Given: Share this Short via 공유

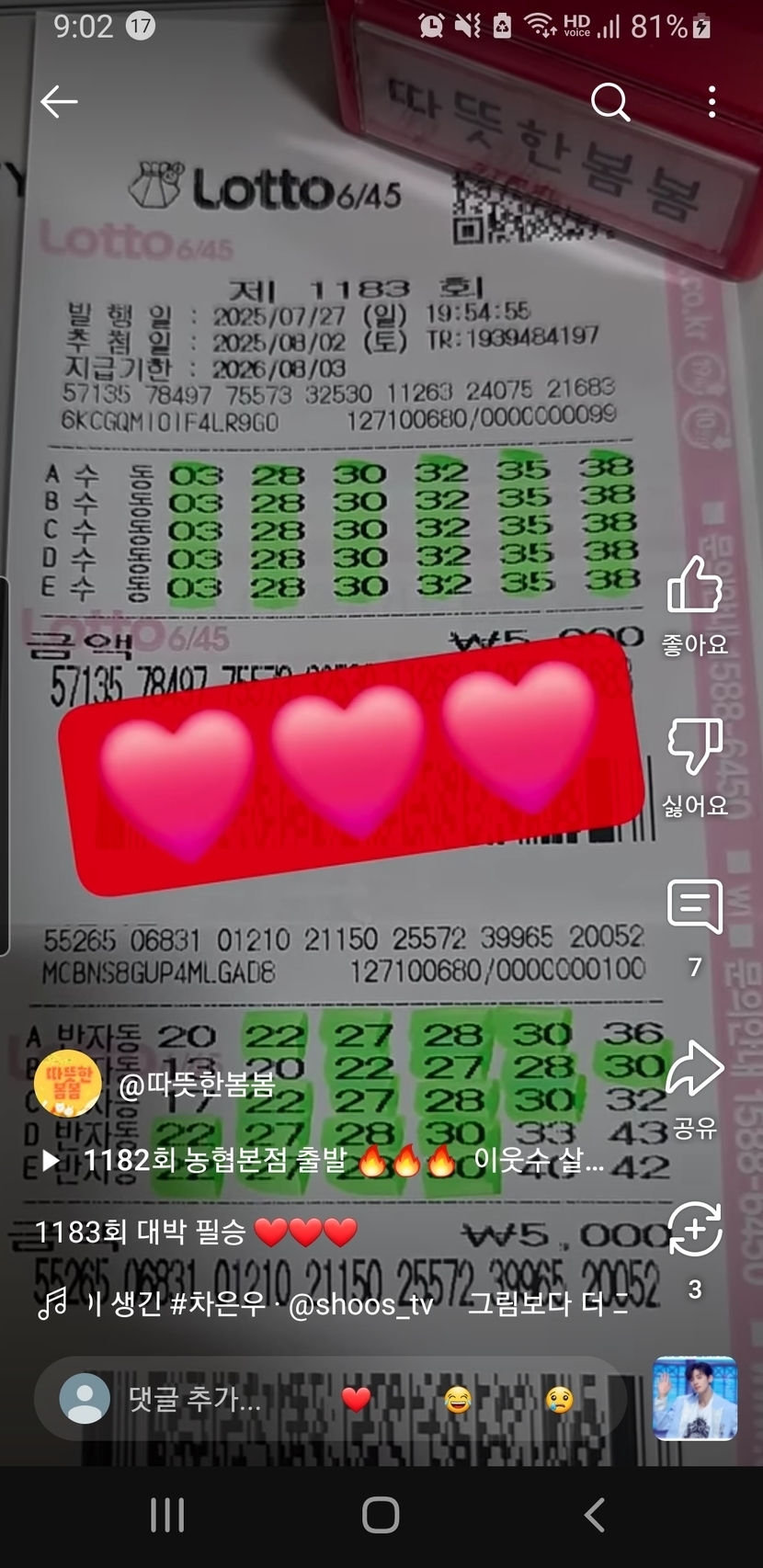Looking at the screenshot, I should [x=694, y=1071].
